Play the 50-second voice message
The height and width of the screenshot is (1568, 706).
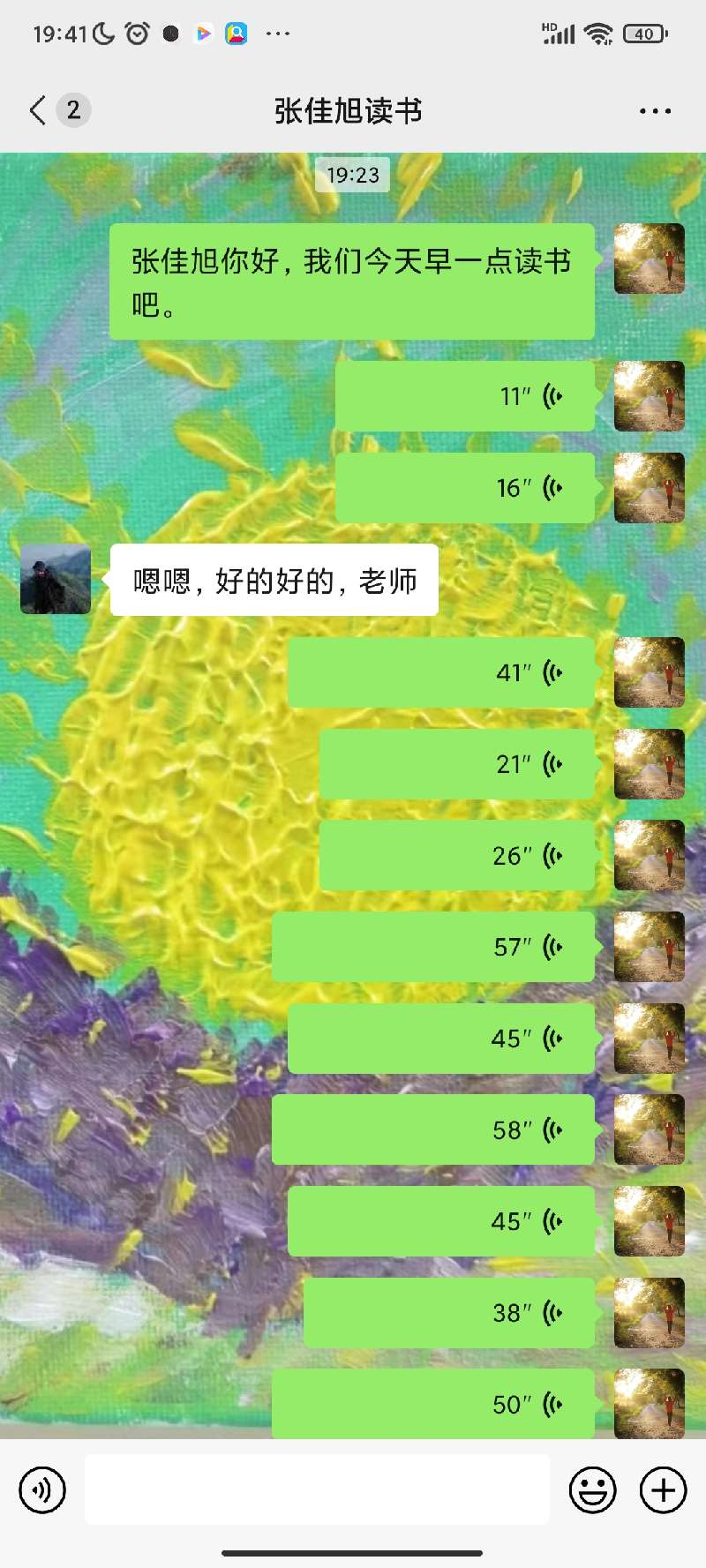click(432, 1405)
